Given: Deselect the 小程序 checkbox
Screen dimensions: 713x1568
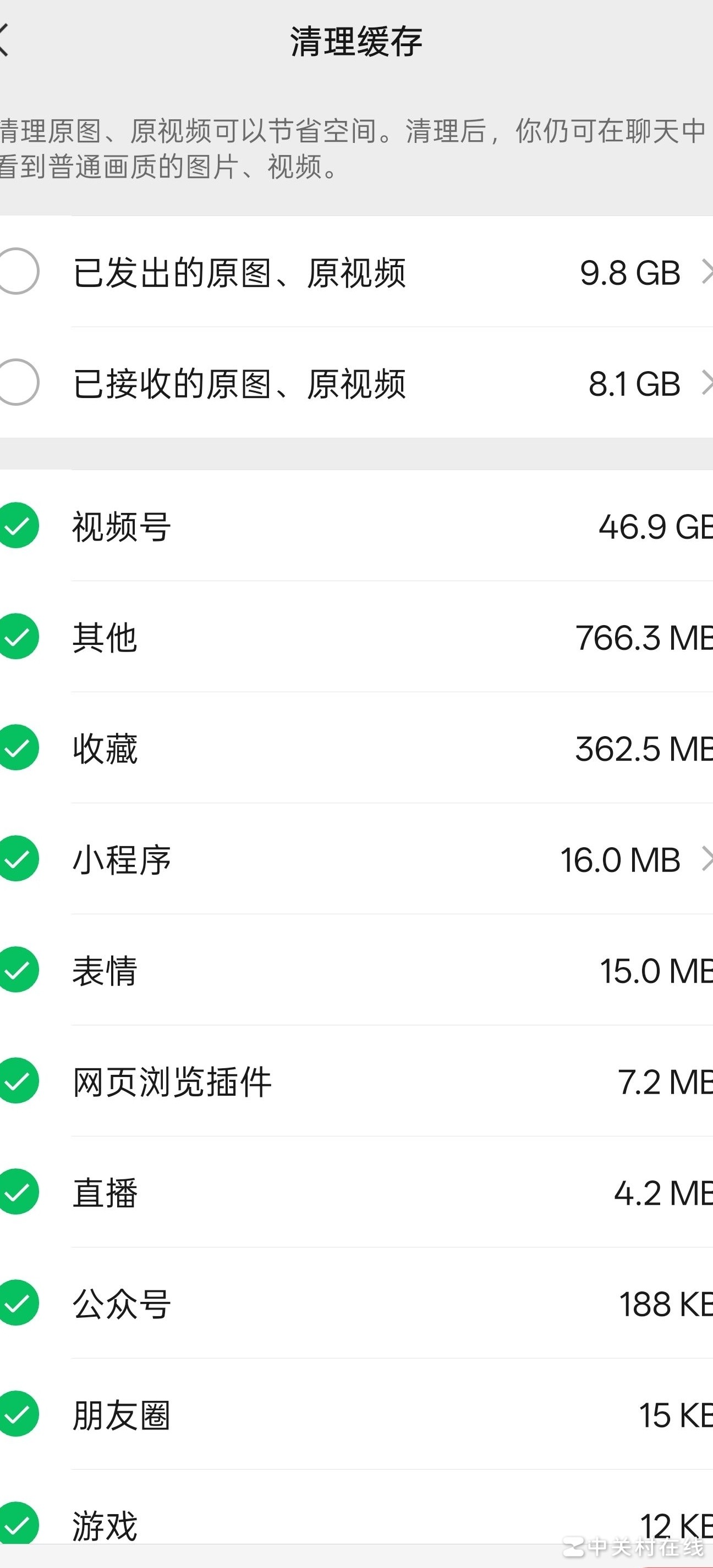Looking at the screenshot, I should (x=18, y=859).
